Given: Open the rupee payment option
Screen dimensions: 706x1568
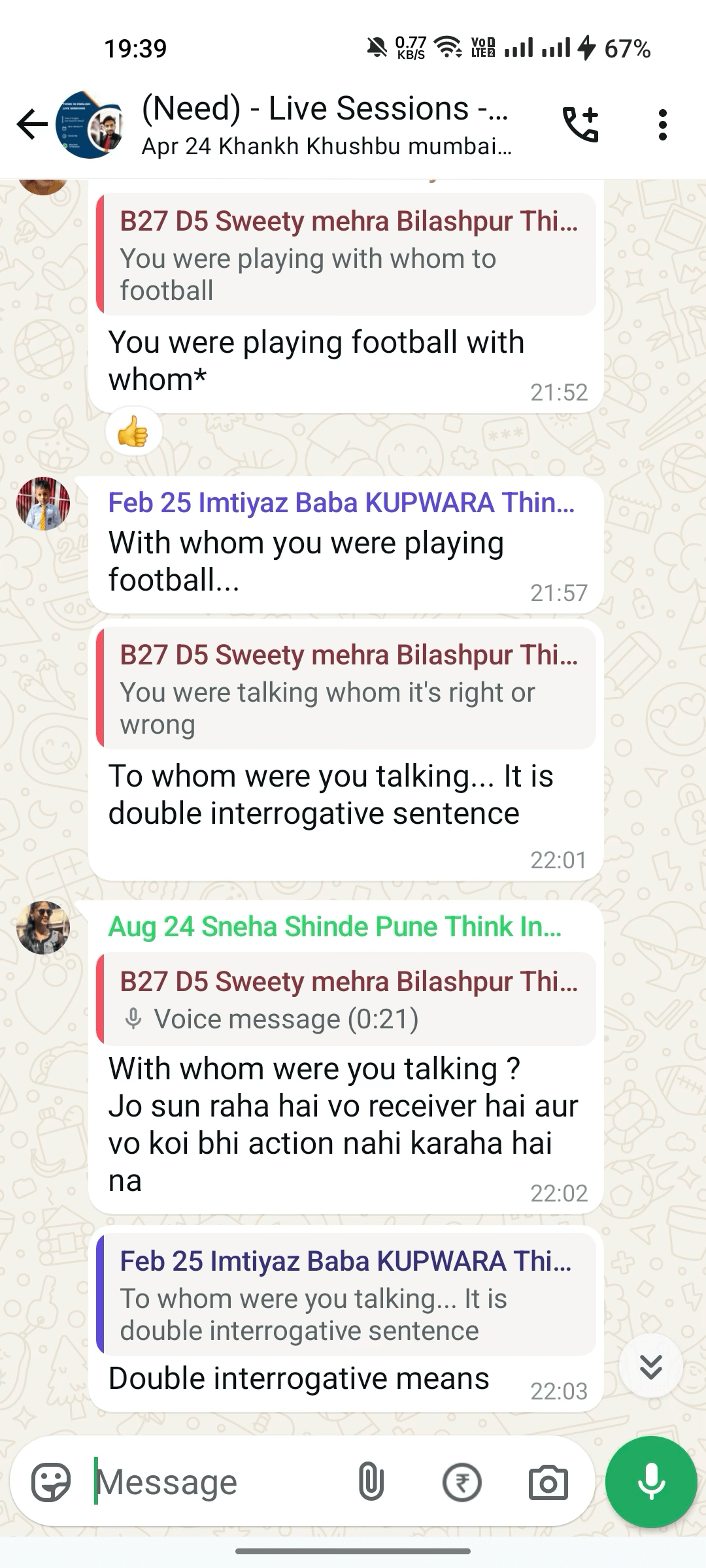Looking at the screenshot, I should (x=462, y=1482).
